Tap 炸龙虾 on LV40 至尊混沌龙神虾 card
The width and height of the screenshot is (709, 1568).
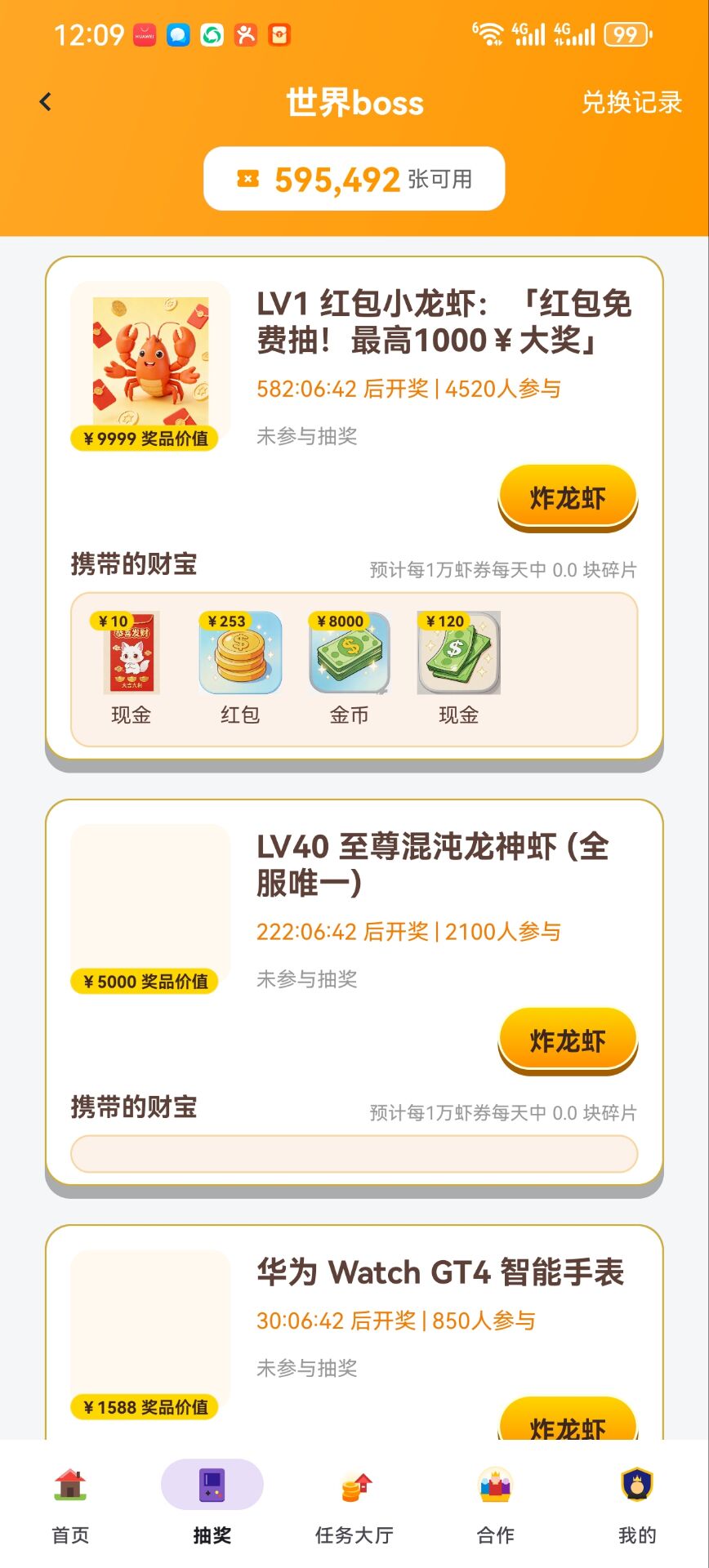tap(568, 1040)
